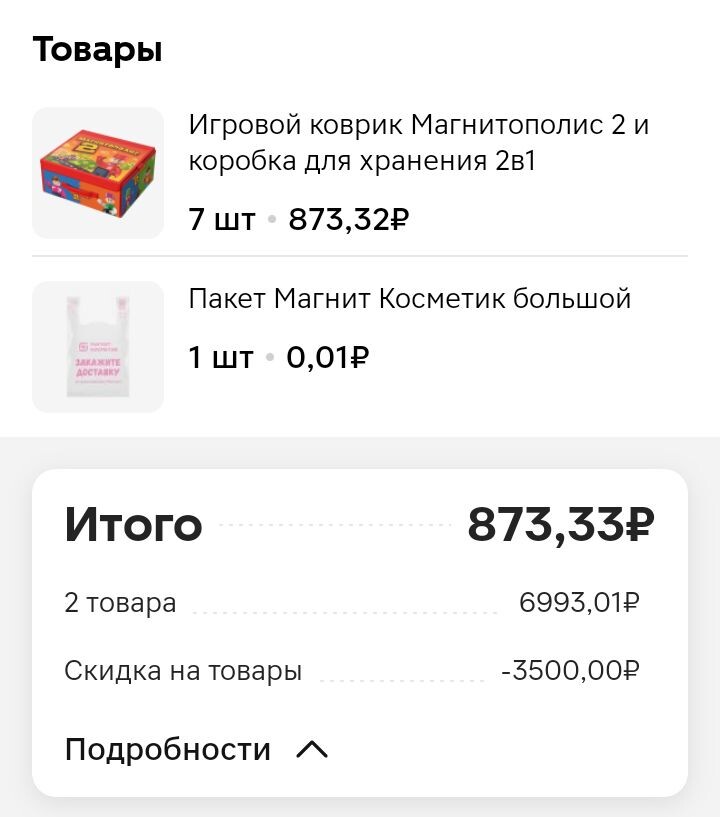The image size is (720, 817).
Task: Click the Товары section heading
Action: tap(98, 49)
